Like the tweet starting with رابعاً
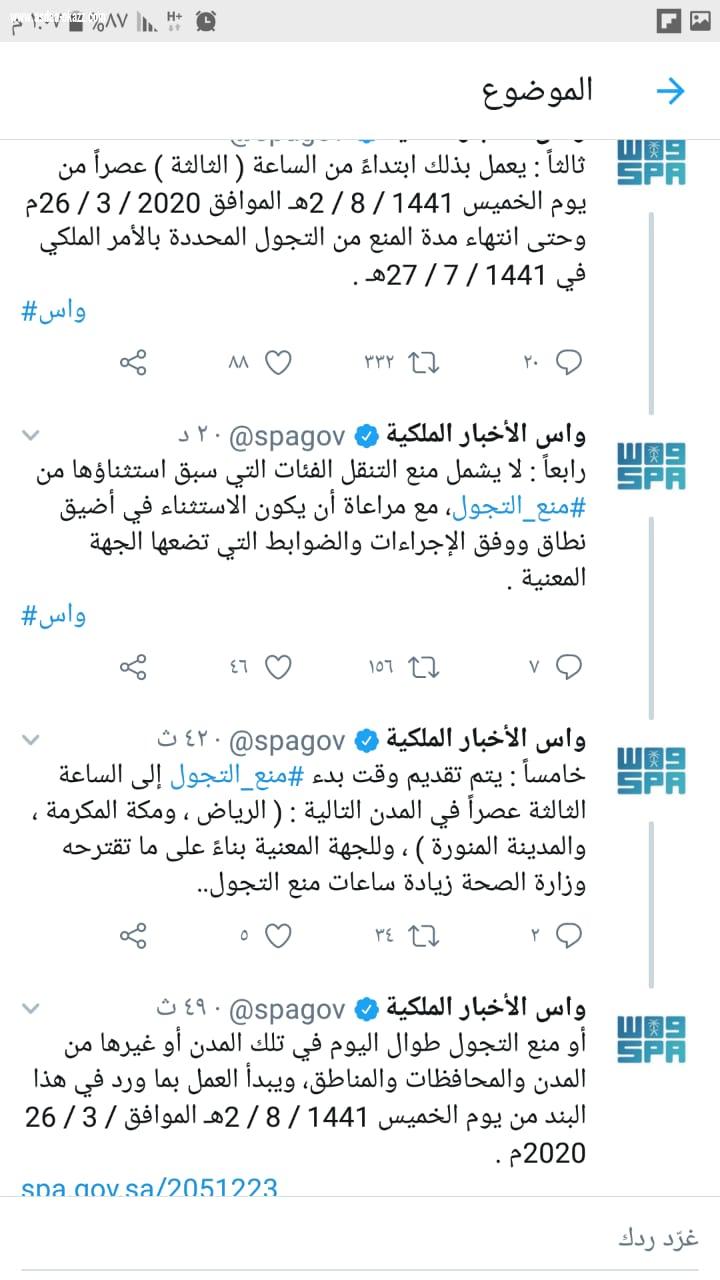 (x=279, y=666)
